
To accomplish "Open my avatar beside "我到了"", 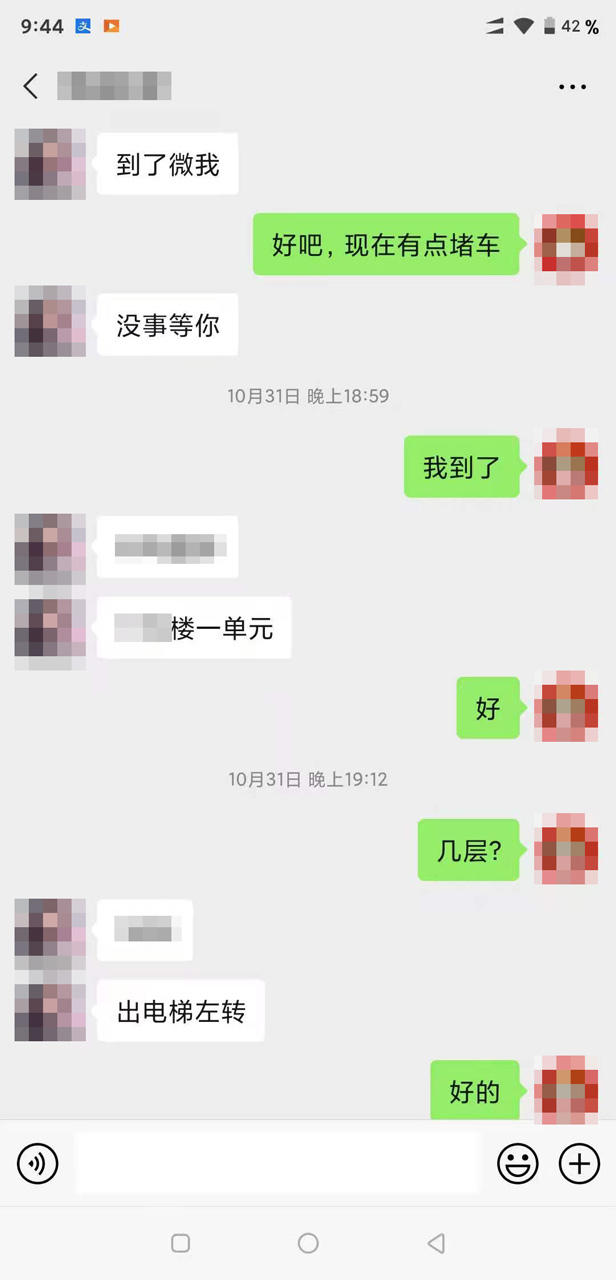I will (x=566, y=465).
